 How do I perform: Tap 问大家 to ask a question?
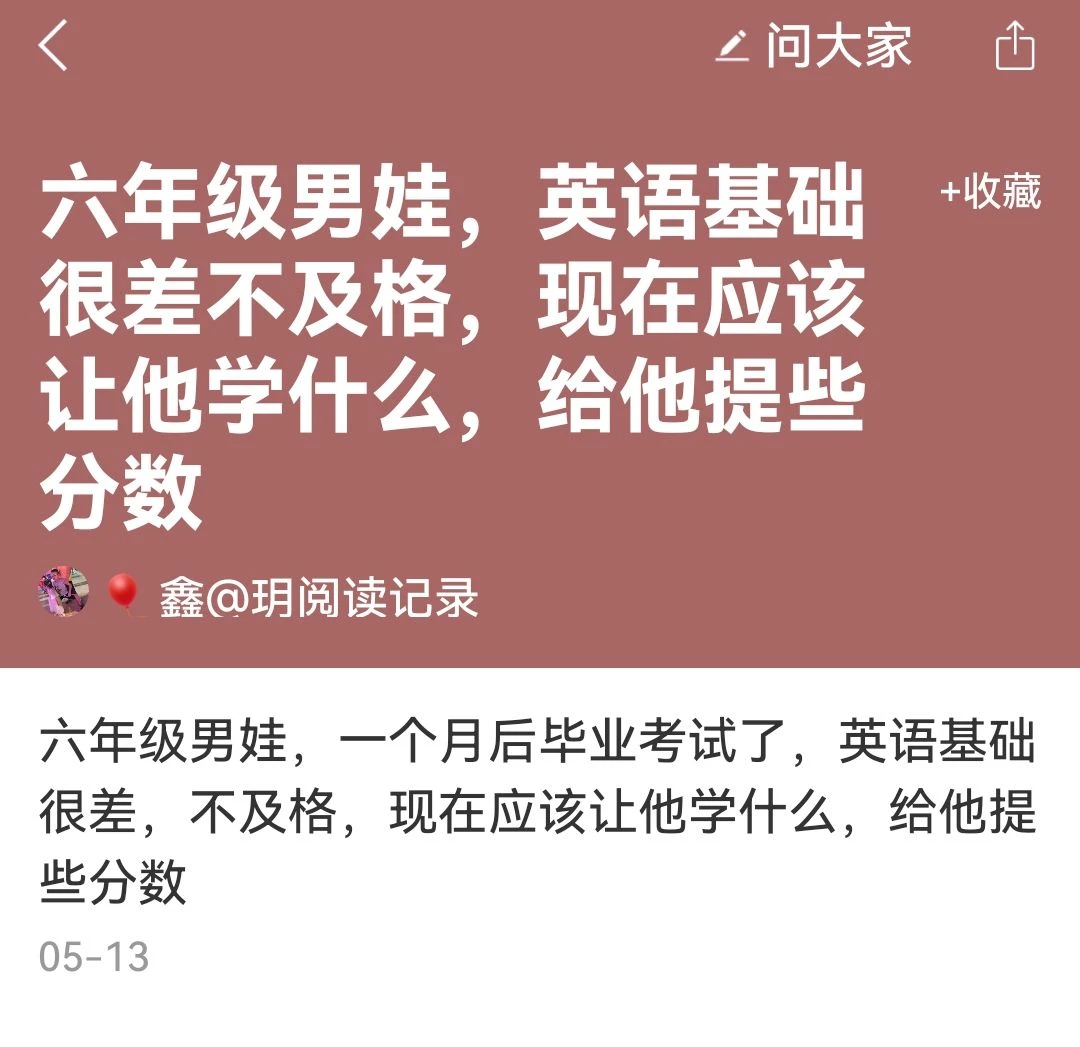(815, 47)
